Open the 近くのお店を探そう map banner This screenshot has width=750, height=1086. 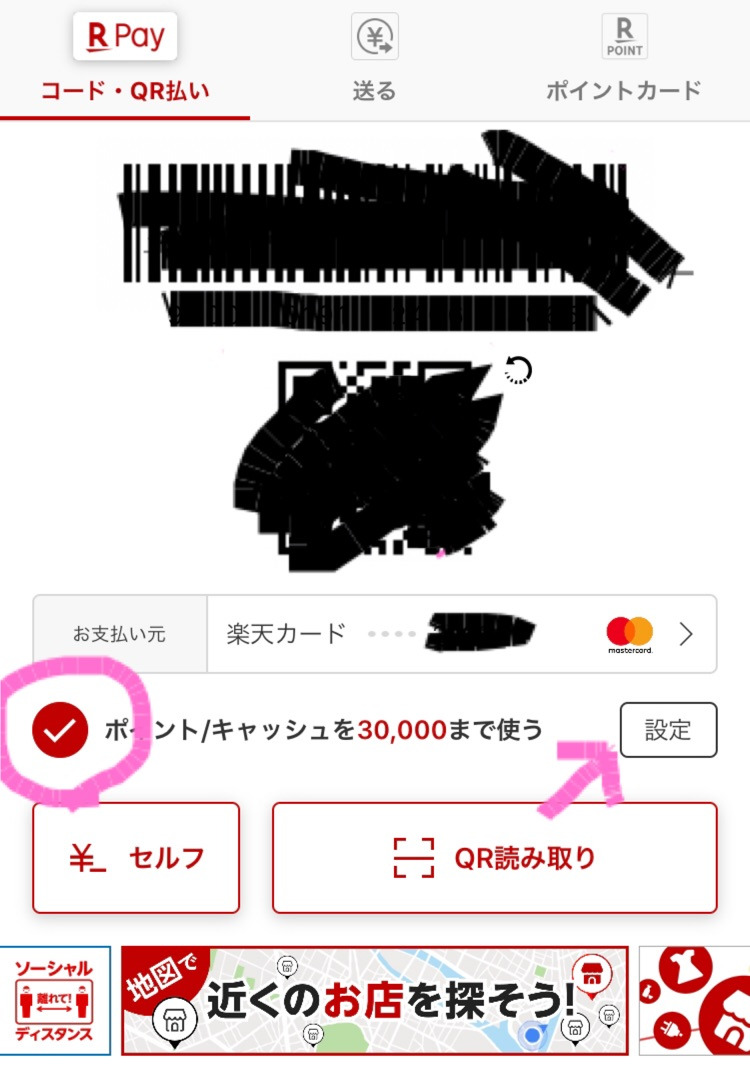pyautogui.click(x=375, y=1001)
